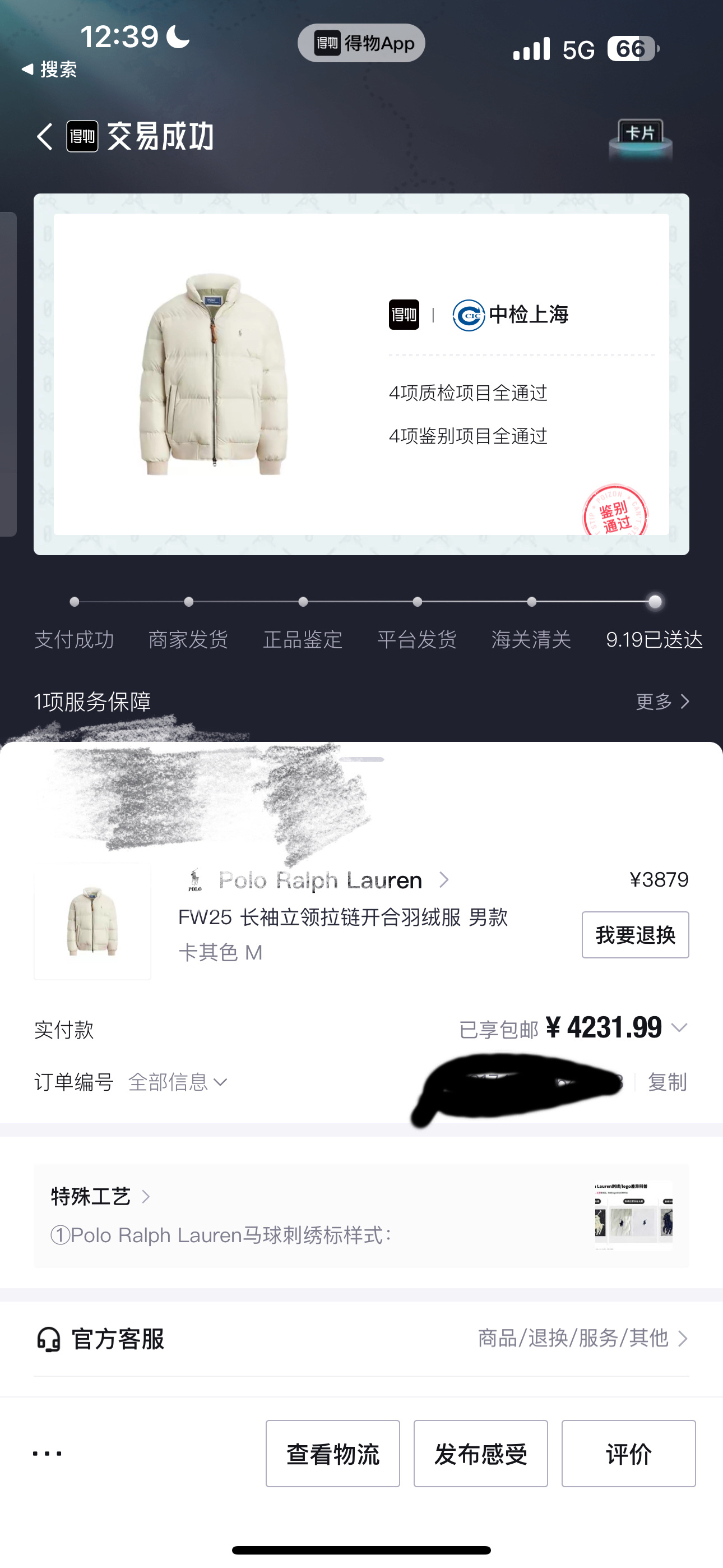The image size is (723, 1568).
Task: Return to 搜索 via status bar link
Action: click(x=49, y=70)
